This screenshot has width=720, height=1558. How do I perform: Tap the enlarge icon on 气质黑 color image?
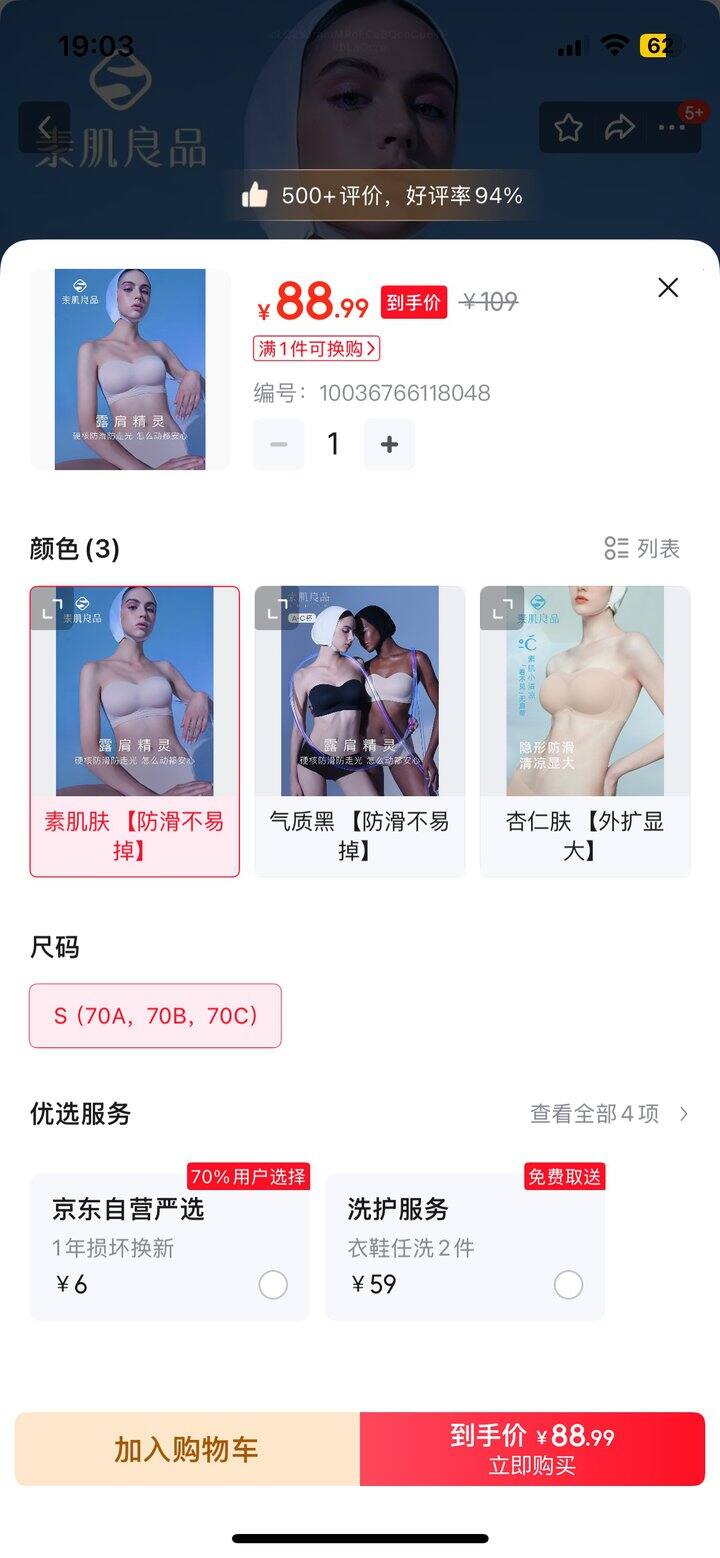tap(280, 609)
